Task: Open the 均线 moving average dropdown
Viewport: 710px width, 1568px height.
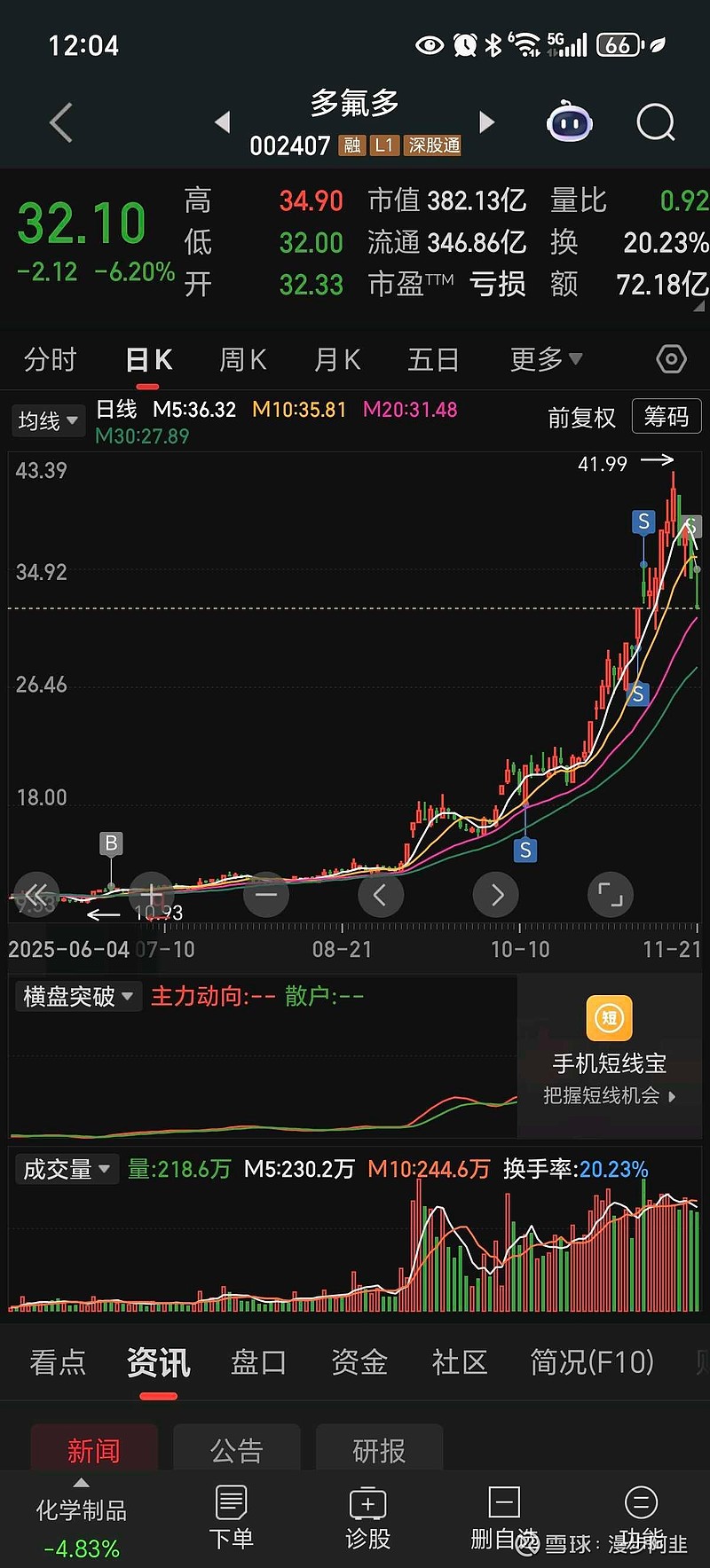Action: (x=48, y=420)
